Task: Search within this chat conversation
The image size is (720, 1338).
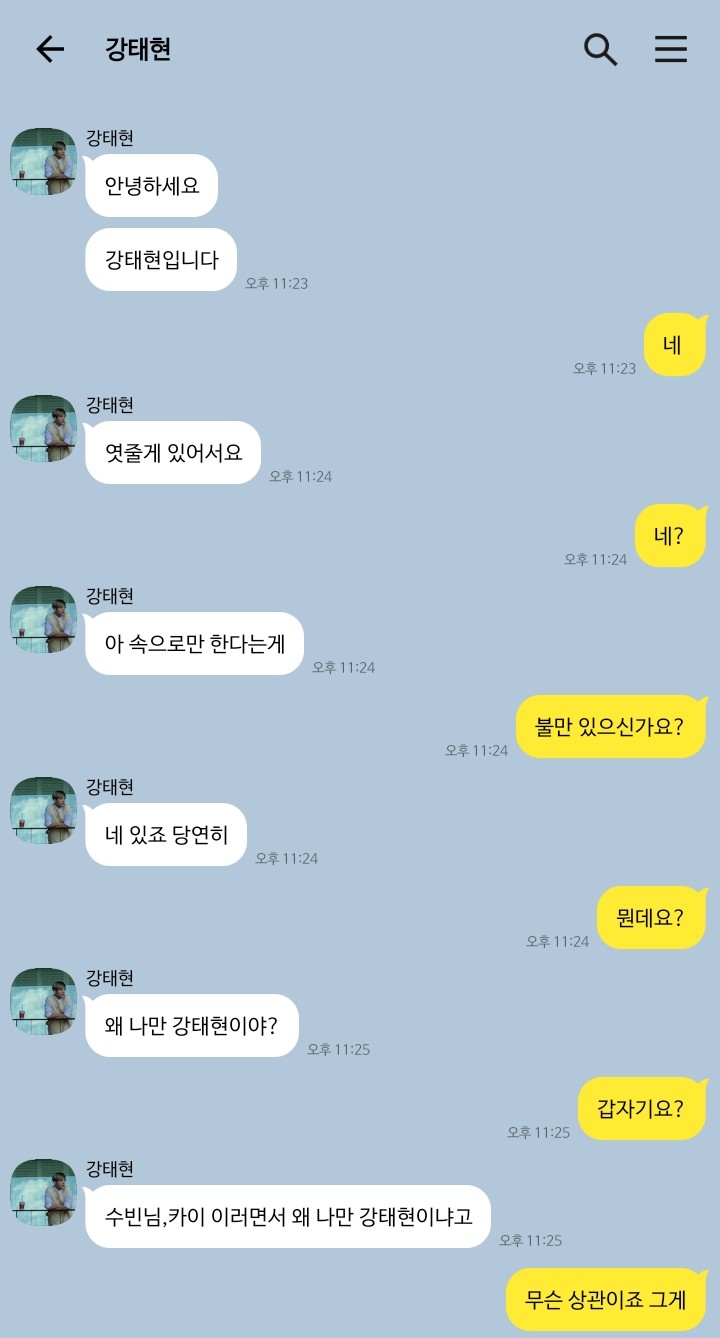Action: [x=600, y=49]
